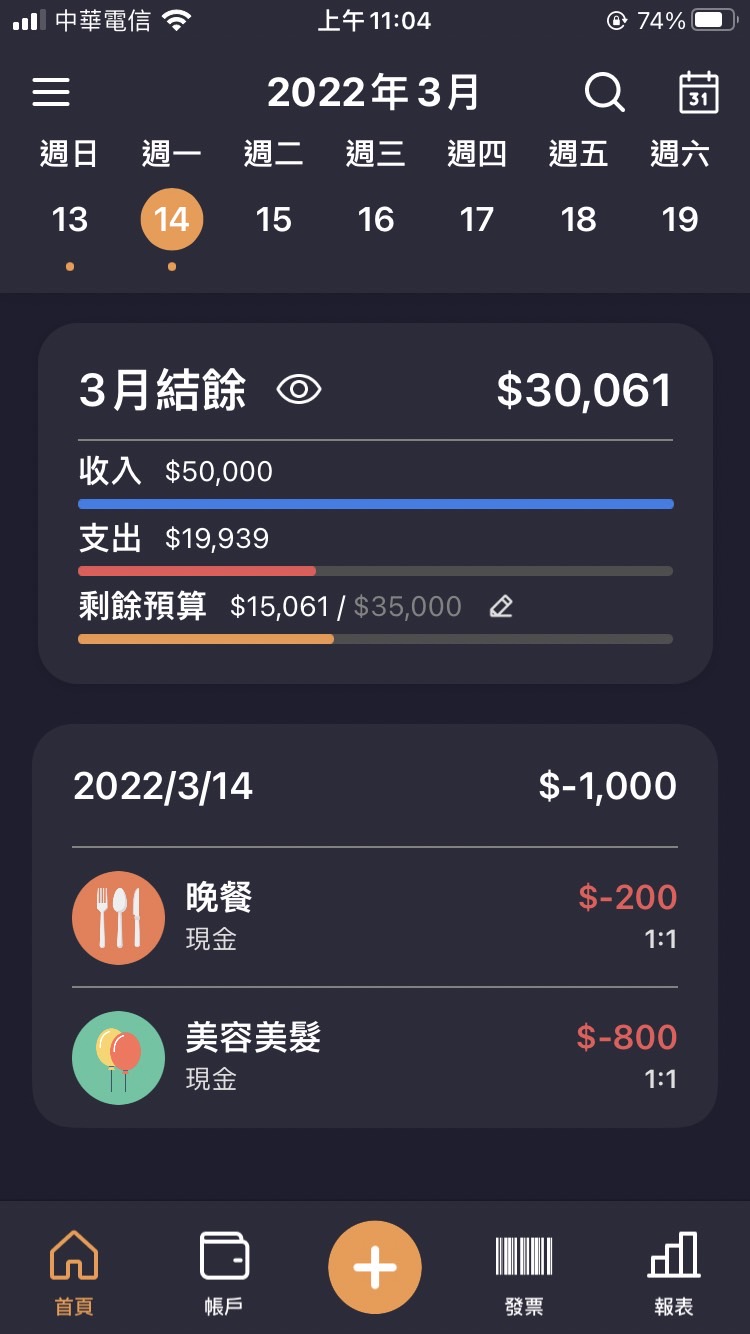Open the hamburger menu

point(51,92)
